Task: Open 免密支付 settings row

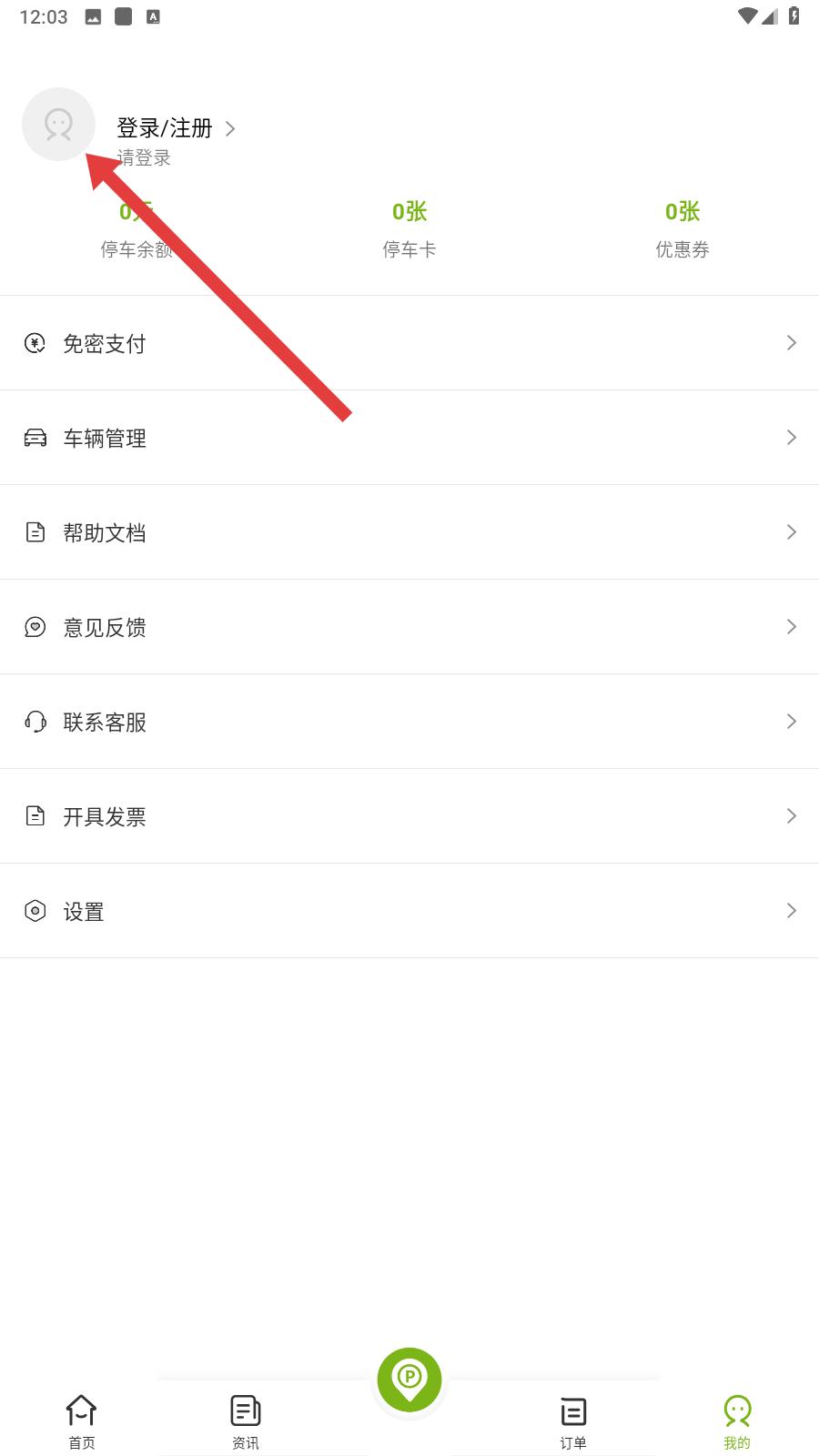Action: coord(409,343)
